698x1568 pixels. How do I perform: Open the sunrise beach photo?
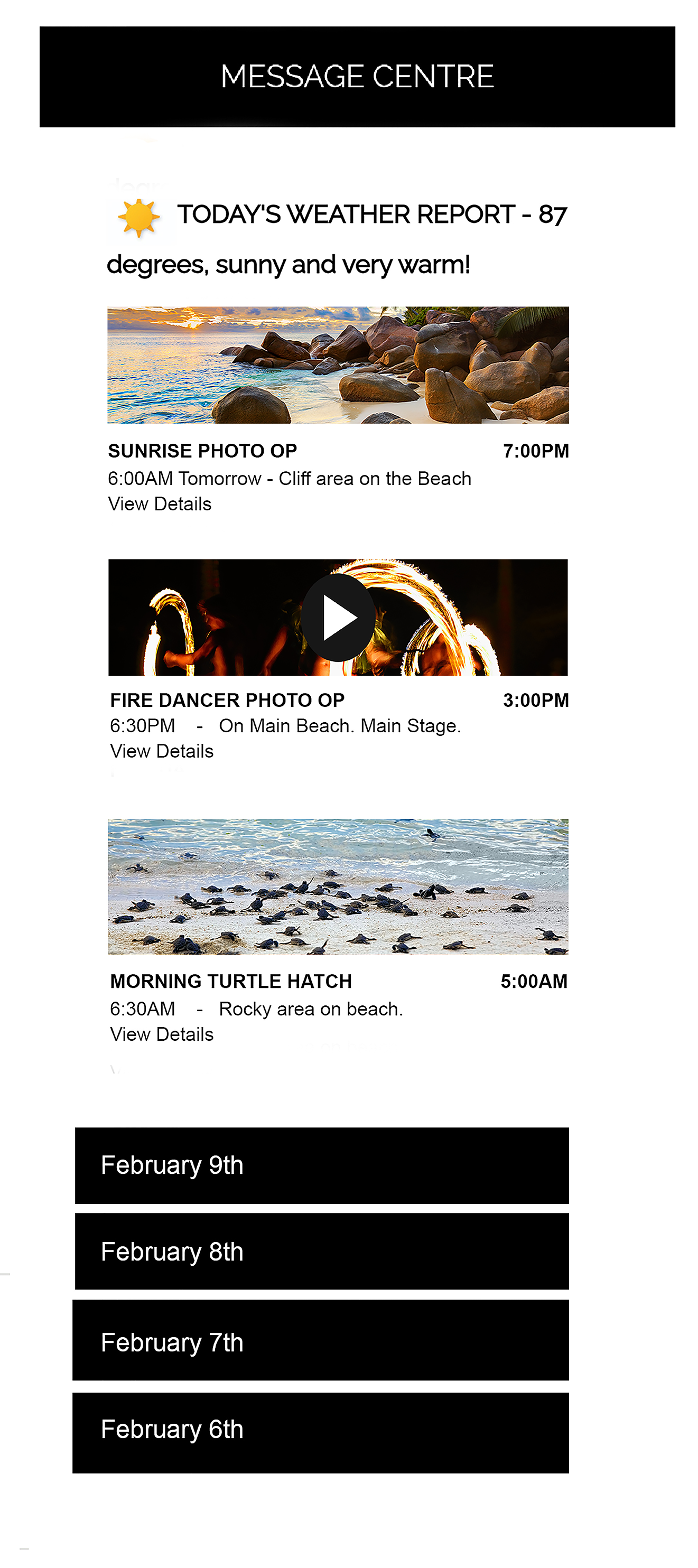pyautogui.click(x=338, y=365)
